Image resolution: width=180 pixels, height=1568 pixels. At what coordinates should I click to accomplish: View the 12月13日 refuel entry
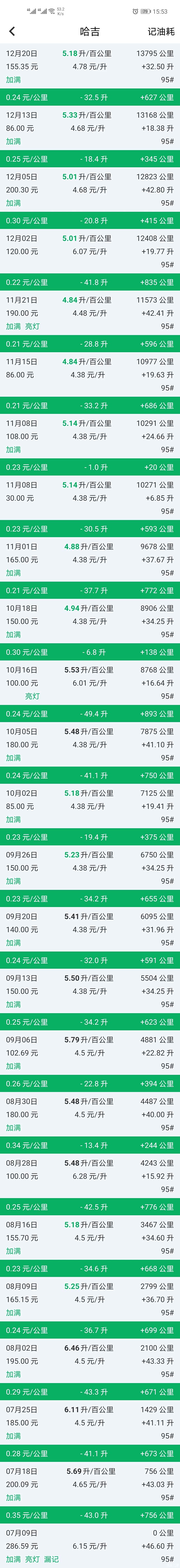(x=90, y=128)
